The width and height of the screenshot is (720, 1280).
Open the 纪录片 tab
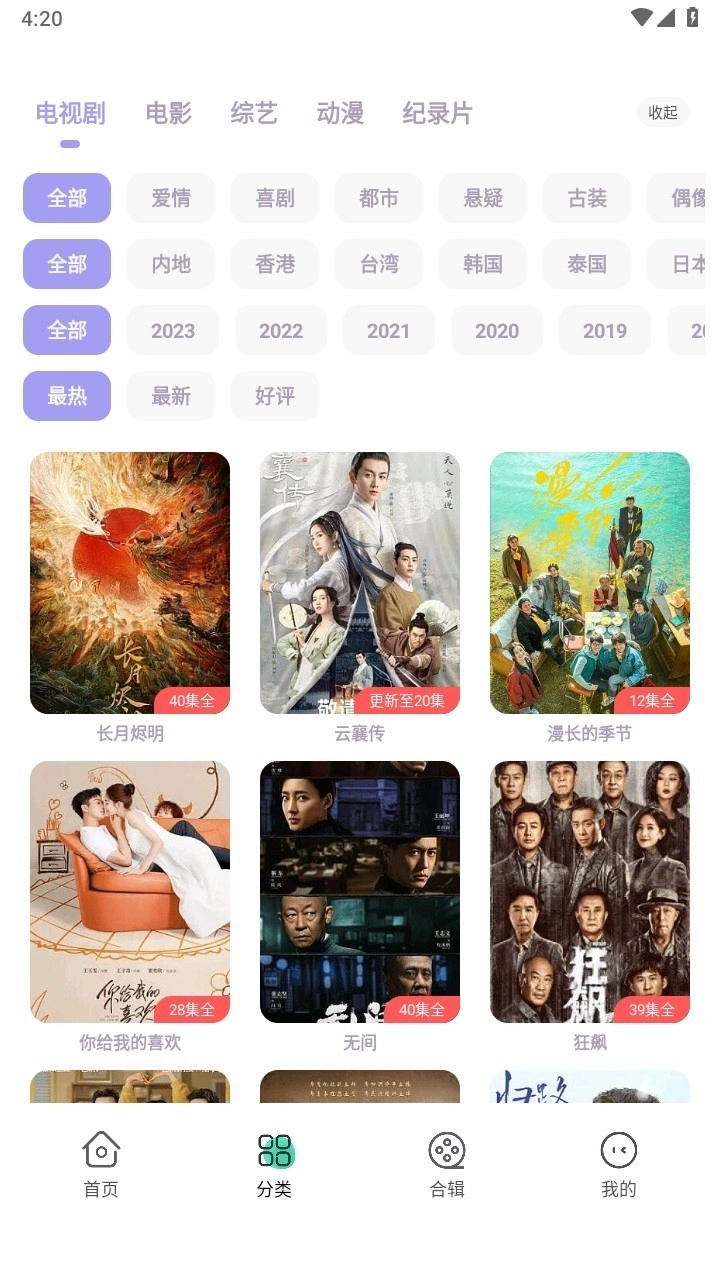click(x=437, y=113)
